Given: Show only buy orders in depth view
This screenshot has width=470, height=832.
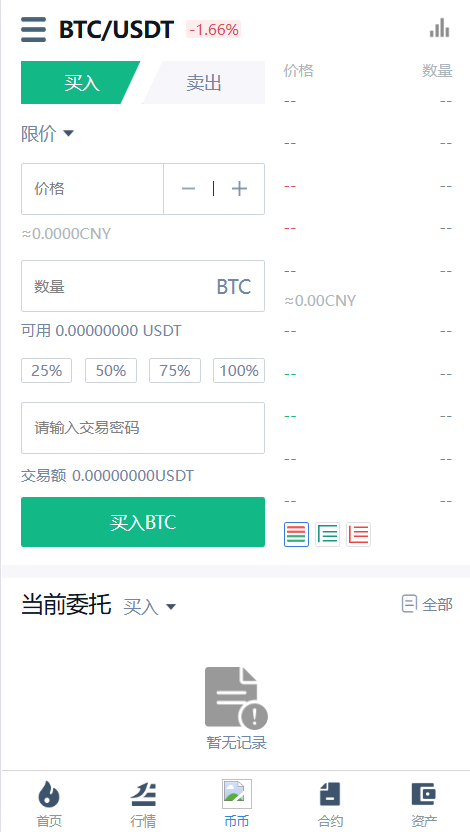Looking at the screenshot, I should click(327, 534).
